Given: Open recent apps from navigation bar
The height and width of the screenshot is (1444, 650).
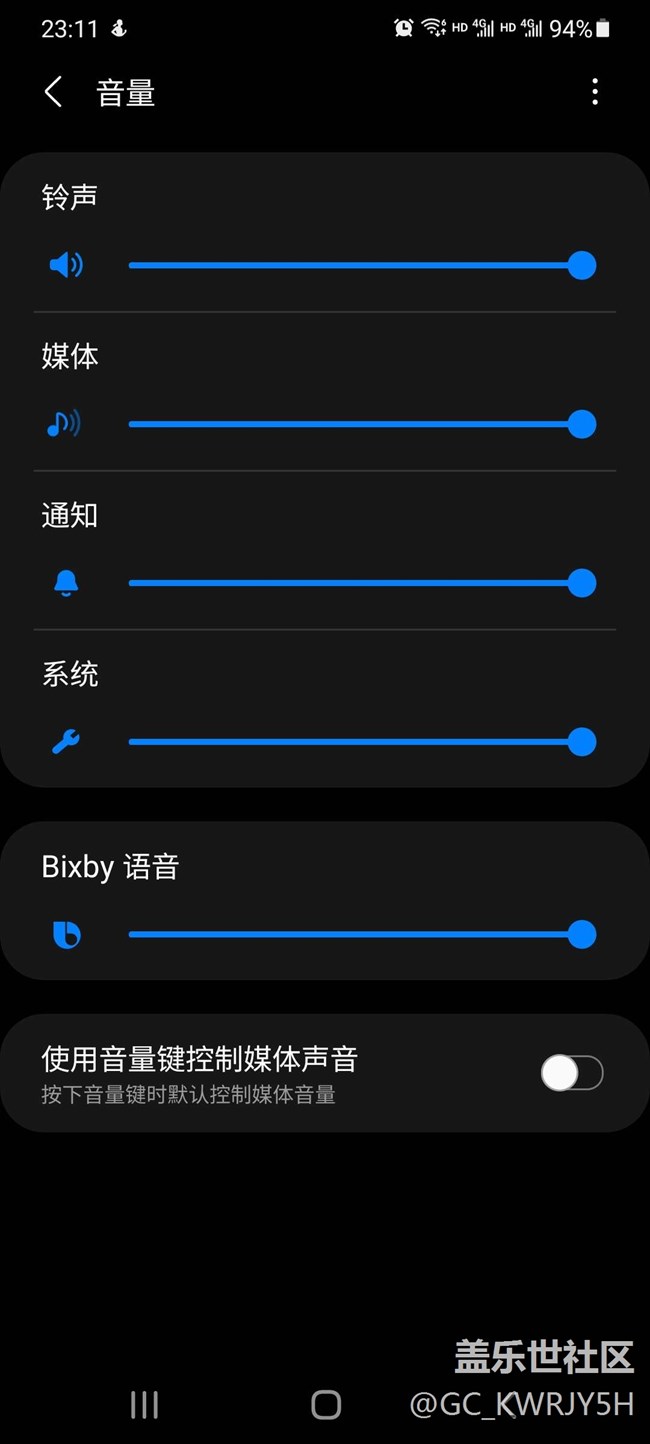Looking at the screenshot, I should coord(145,1404).
